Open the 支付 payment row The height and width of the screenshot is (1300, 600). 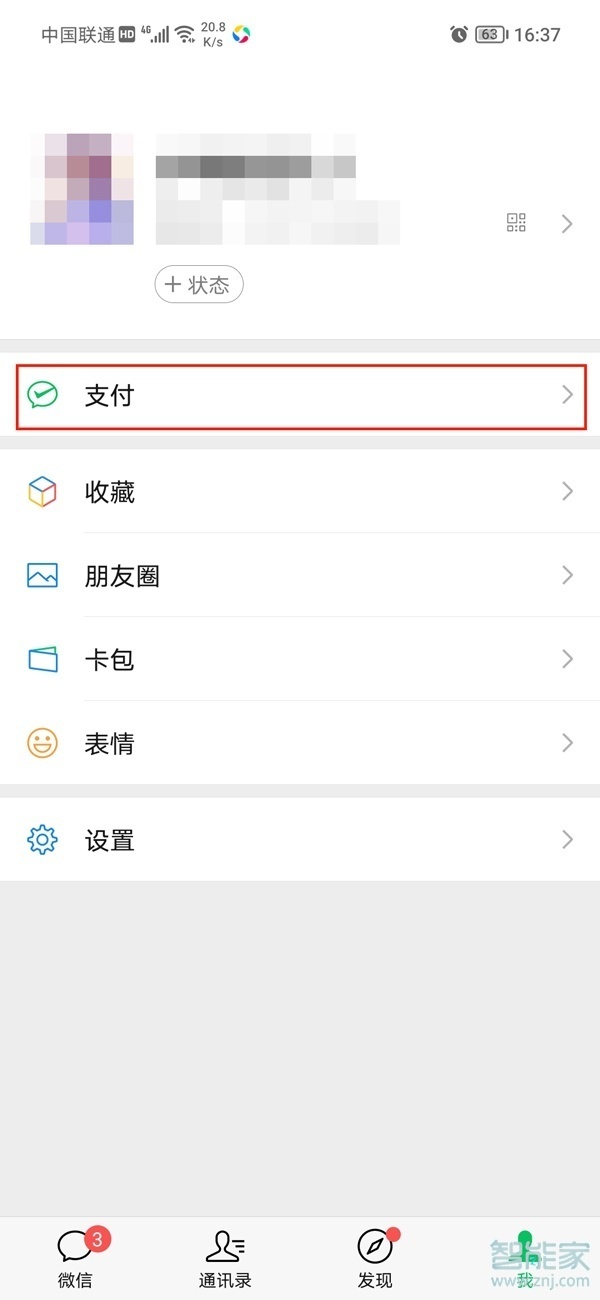[300, 396]
